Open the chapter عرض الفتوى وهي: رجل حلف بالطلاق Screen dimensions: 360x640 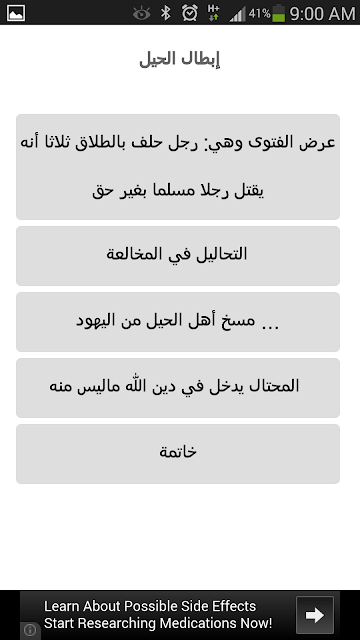(178, 167)
